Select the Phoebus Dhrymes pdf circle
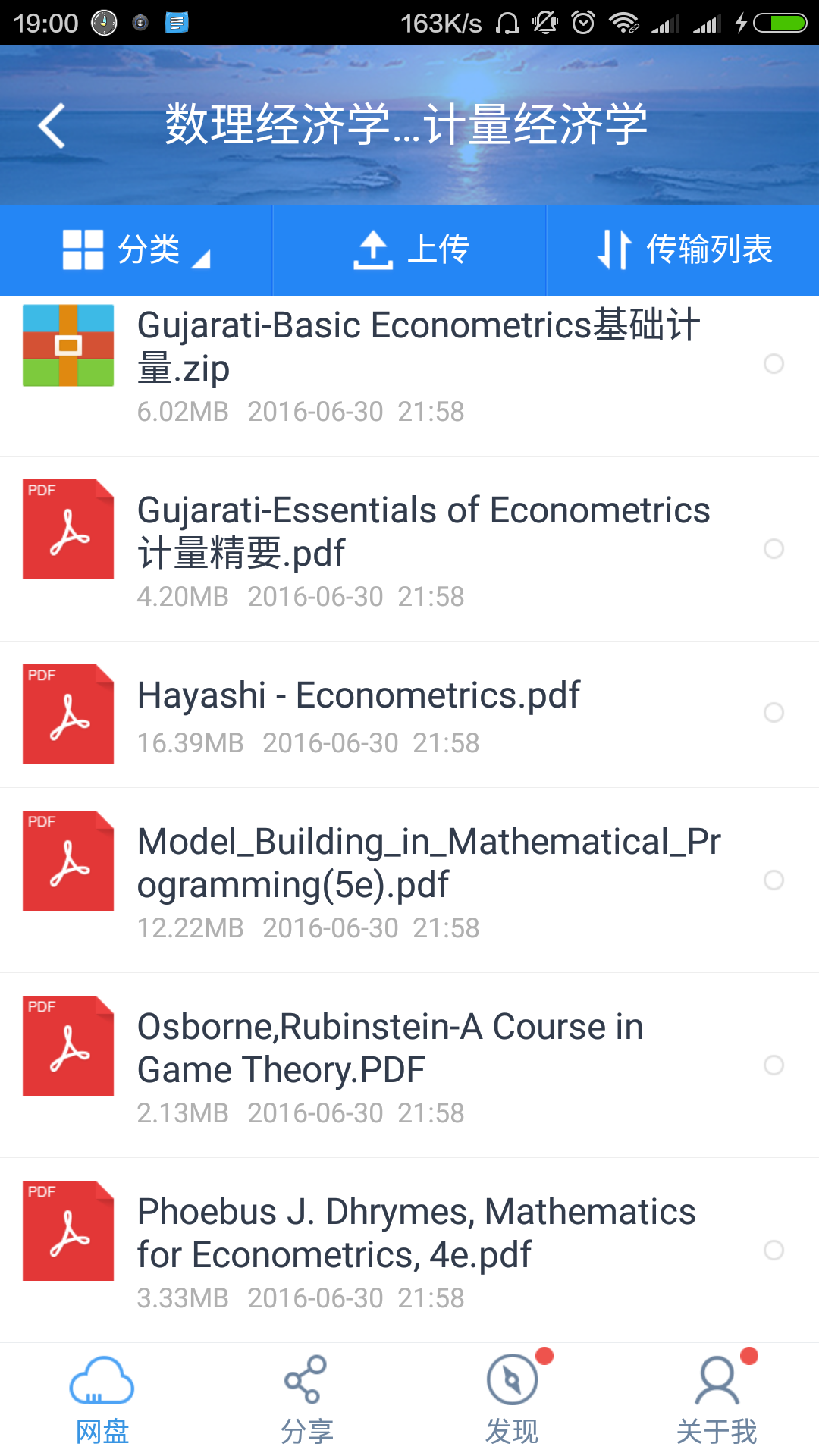Viewport: 819px width, 1456px height. pos(773,1250)
